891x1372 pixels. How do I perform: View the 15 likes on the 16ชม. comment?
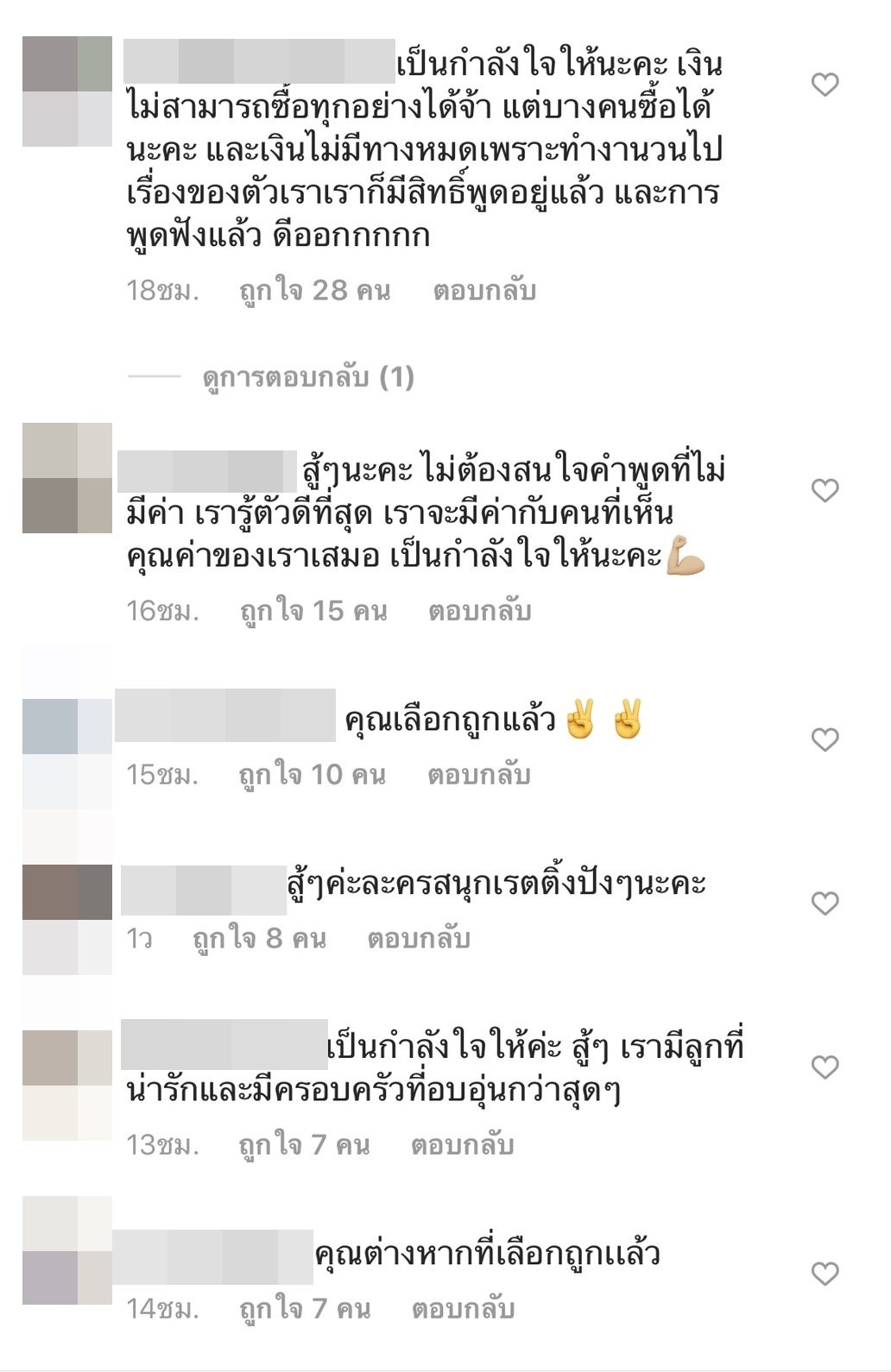click(313, 611)
